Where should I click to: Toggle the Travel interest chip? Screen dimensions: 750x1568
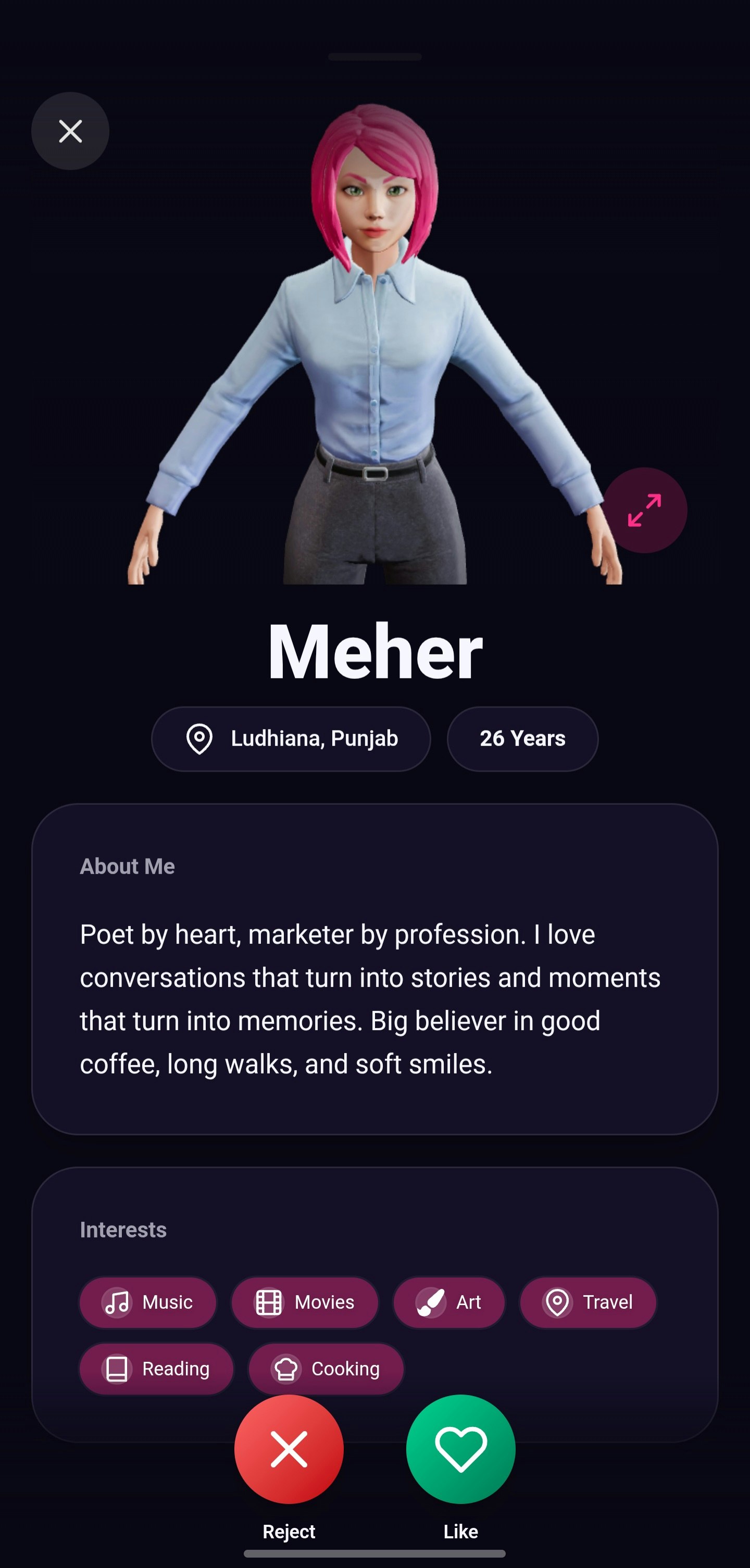[588, 1303]
